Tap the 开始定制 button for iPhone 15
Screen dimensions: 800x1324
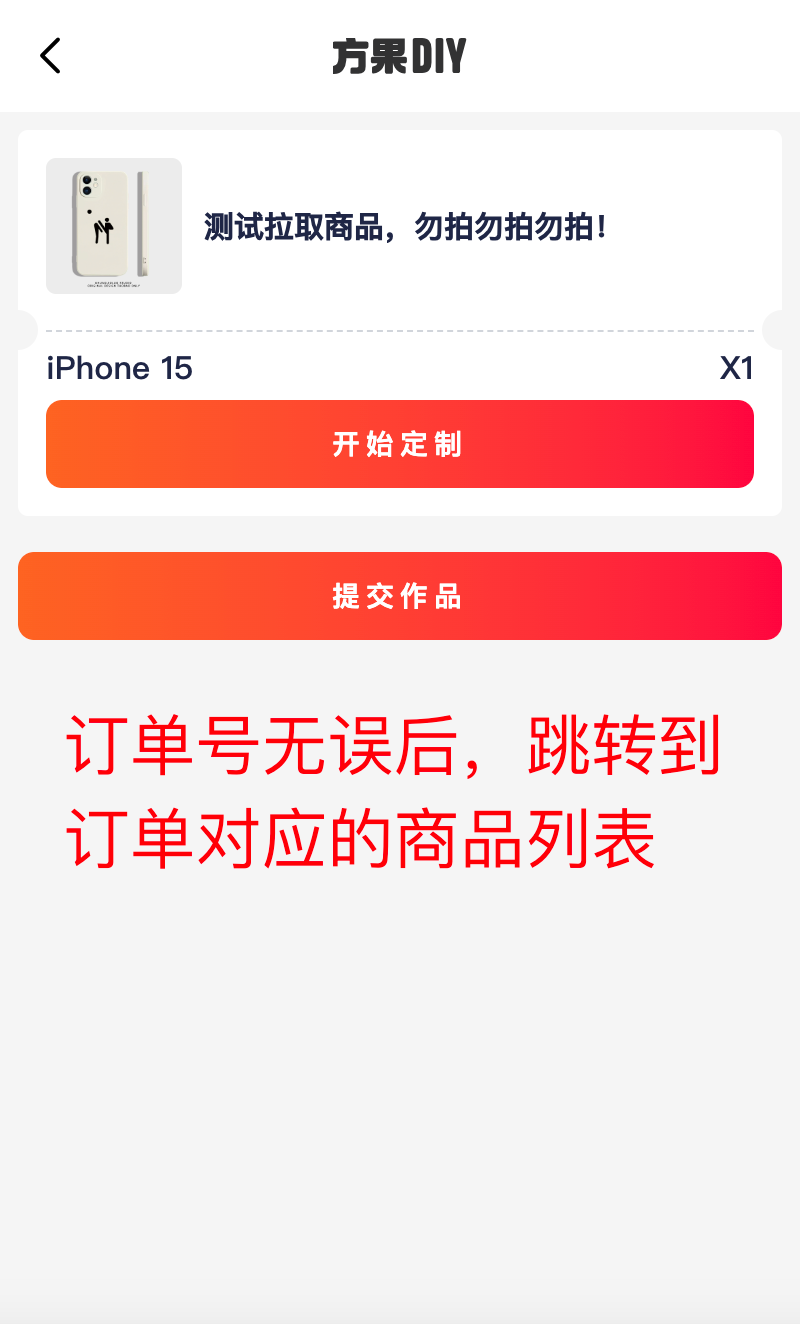coord(400,444)
